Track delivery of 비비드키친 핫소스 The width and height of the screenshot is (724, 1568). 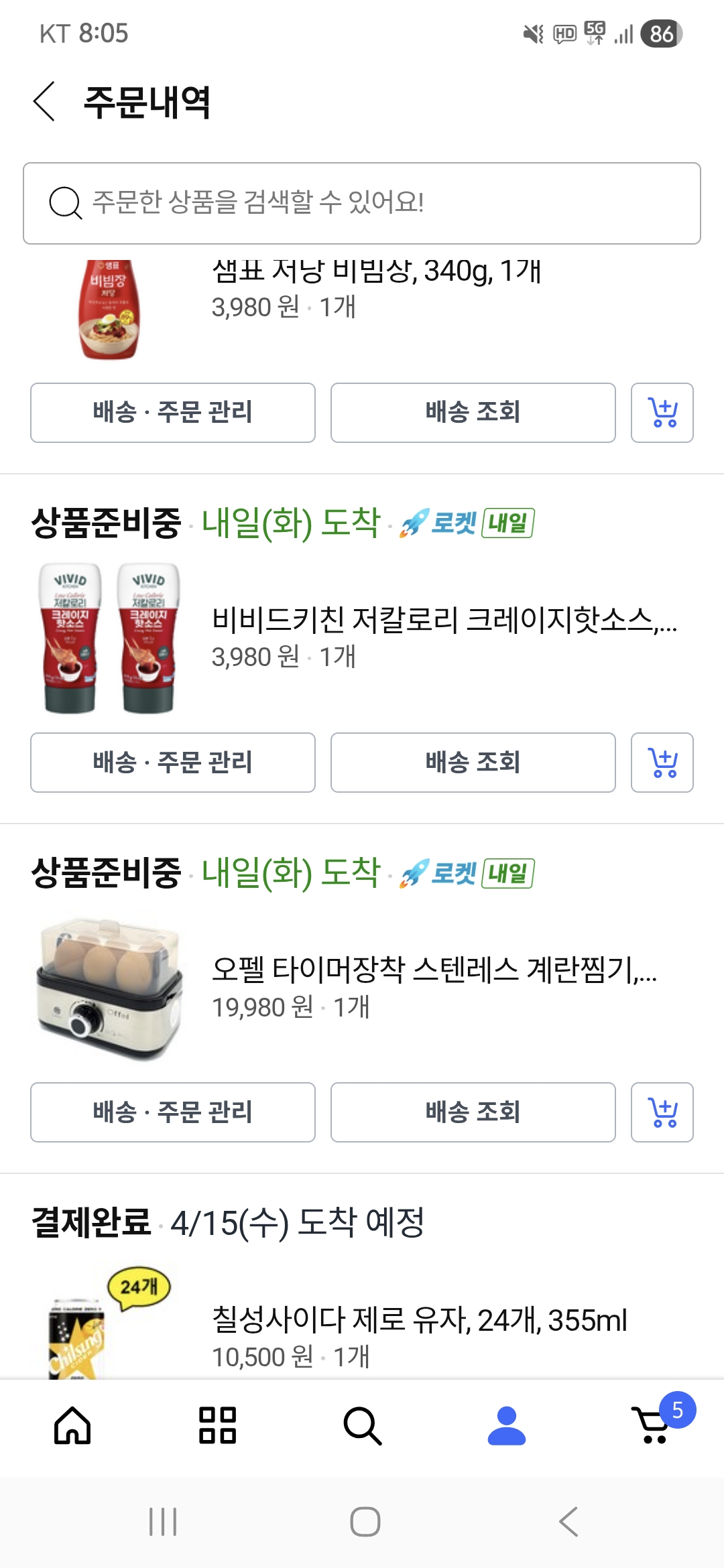pos(473,763)
